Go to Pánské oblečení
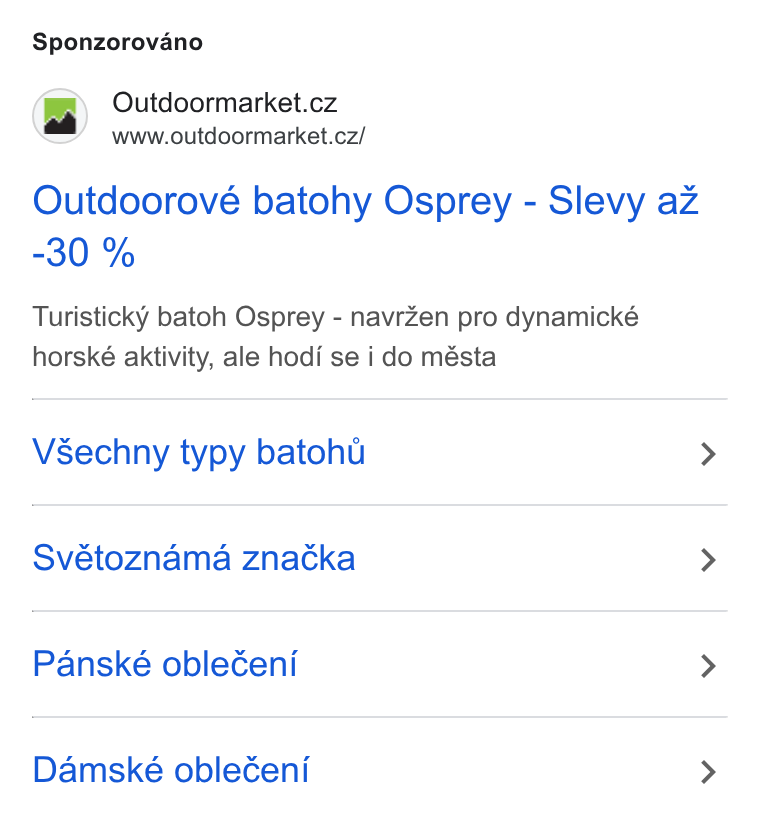This screenshot has height=822, width=760. pyautogui.click(x=379, y=664)
